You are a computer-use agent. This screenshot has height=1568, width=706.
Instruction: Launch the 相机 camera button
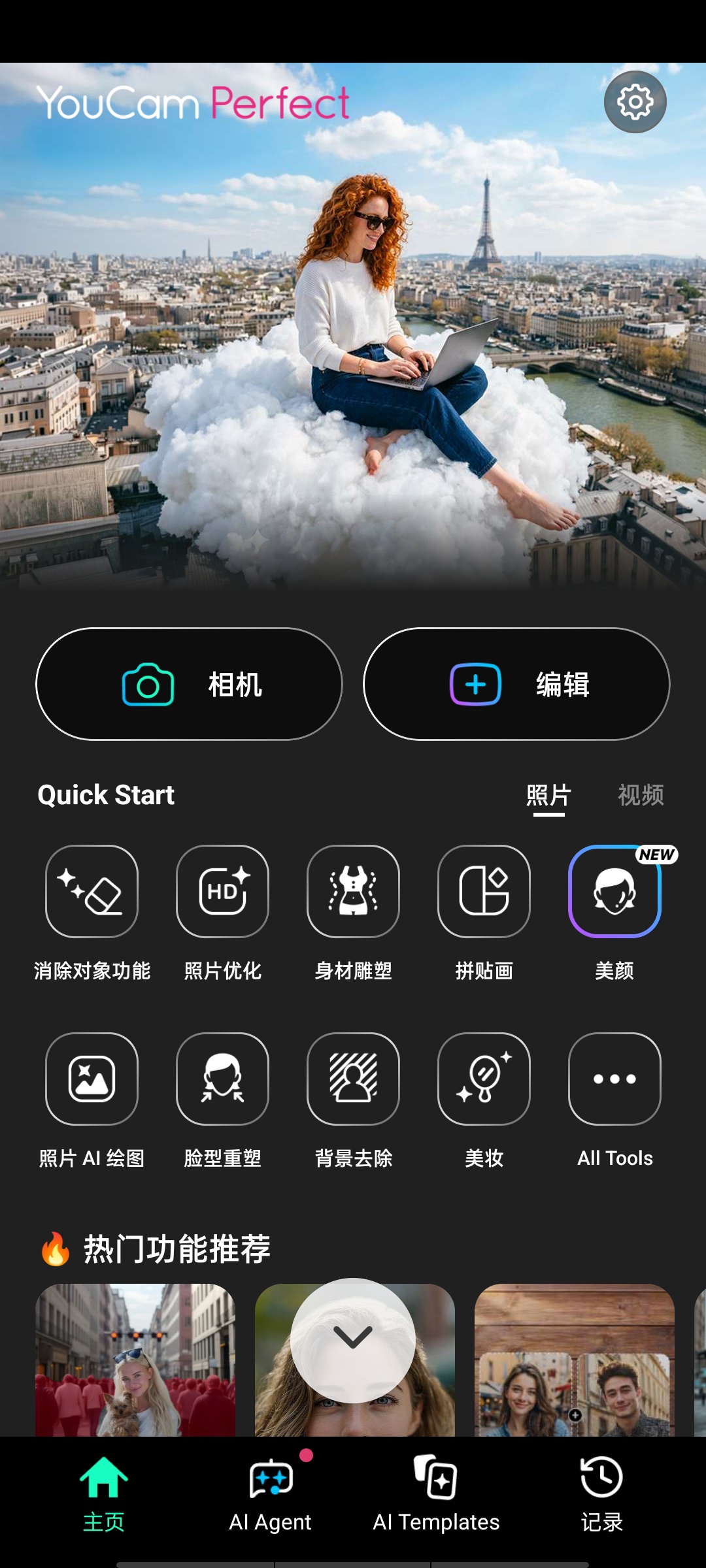[189, 684]
